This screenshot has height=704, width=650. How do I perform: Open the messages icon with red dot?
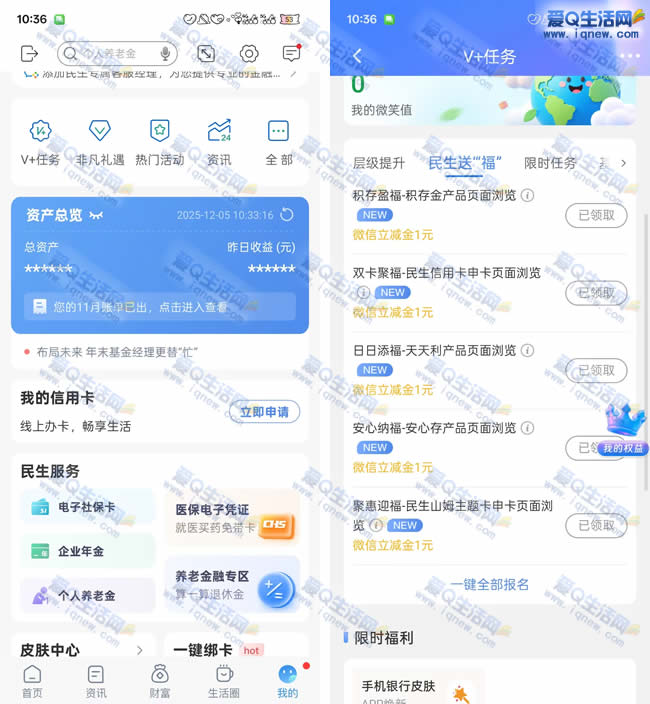point(291,54)
